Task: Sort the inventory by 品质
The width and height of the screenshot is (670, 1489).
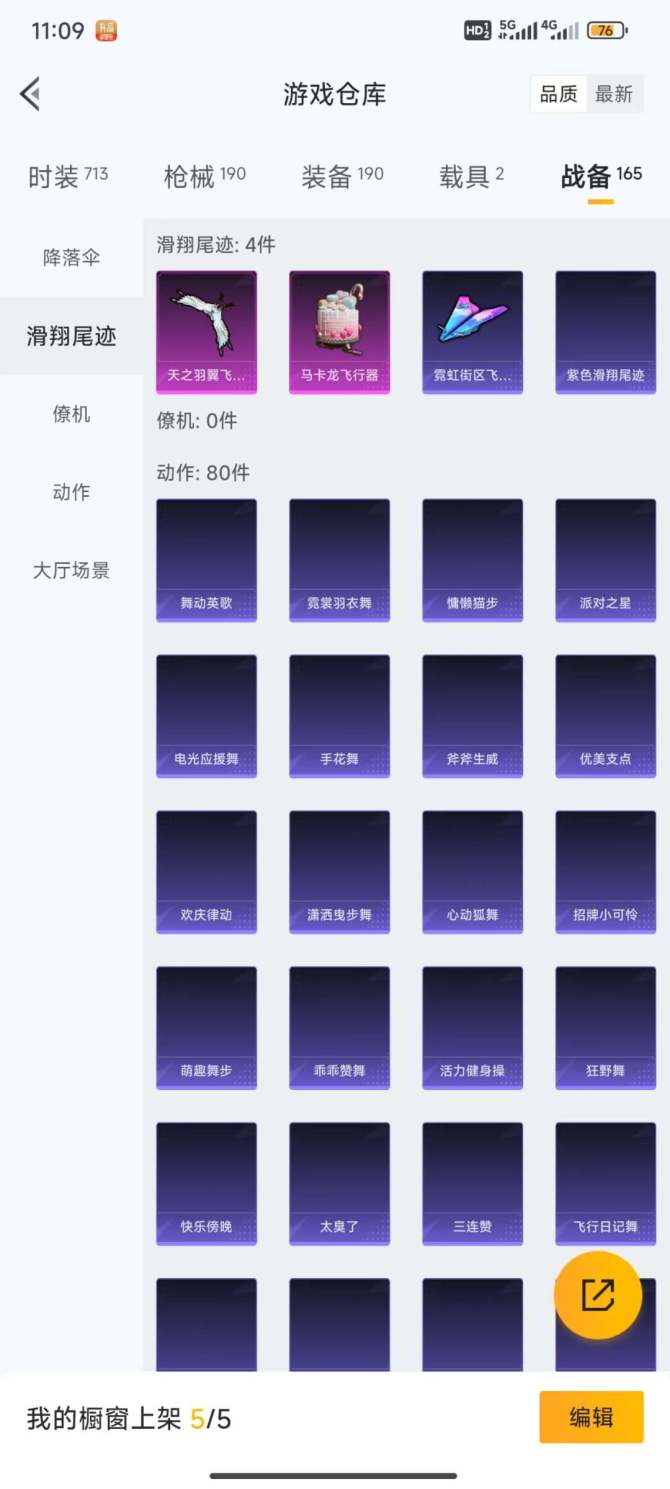Action: 558,94
